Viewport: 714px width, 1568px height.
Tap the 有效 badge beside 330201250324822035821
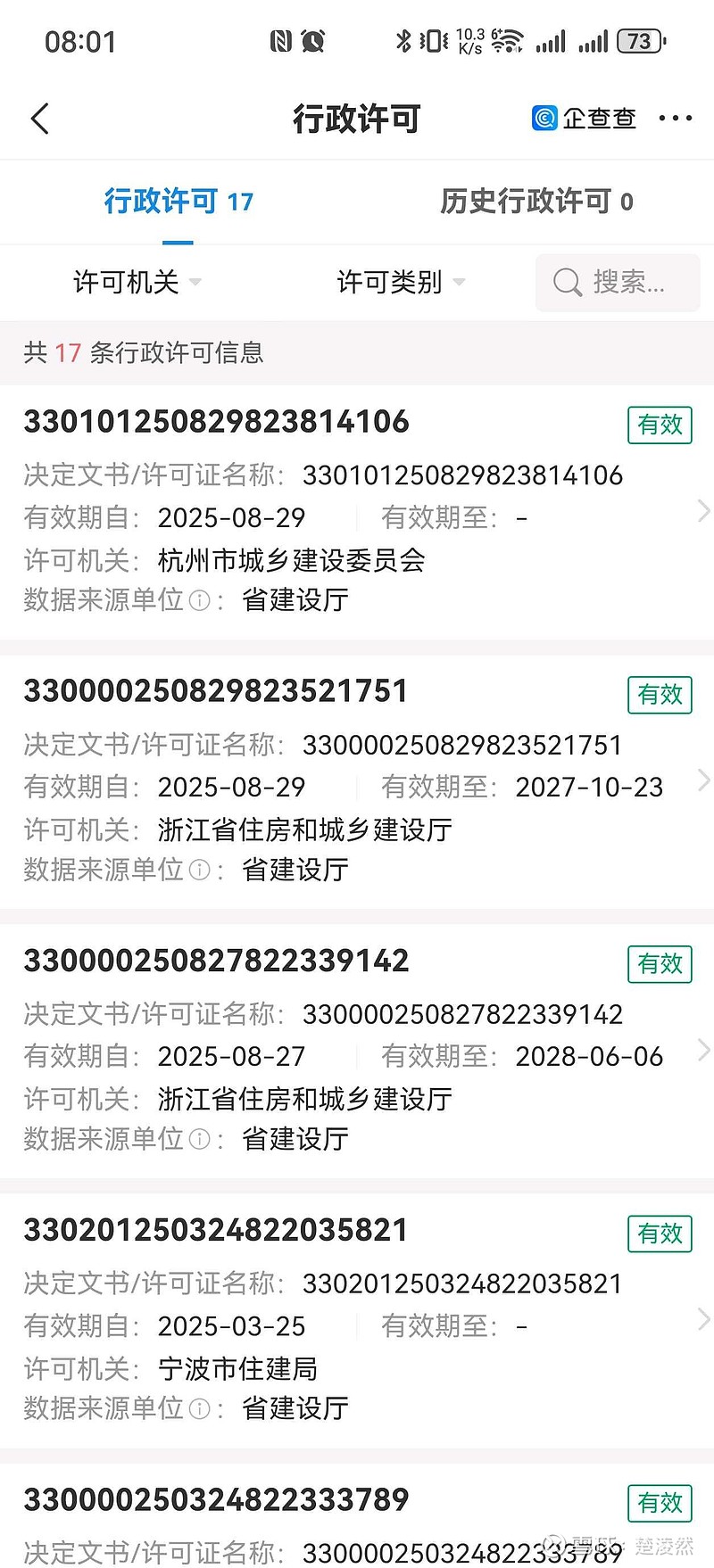(x=660, y=1234)
